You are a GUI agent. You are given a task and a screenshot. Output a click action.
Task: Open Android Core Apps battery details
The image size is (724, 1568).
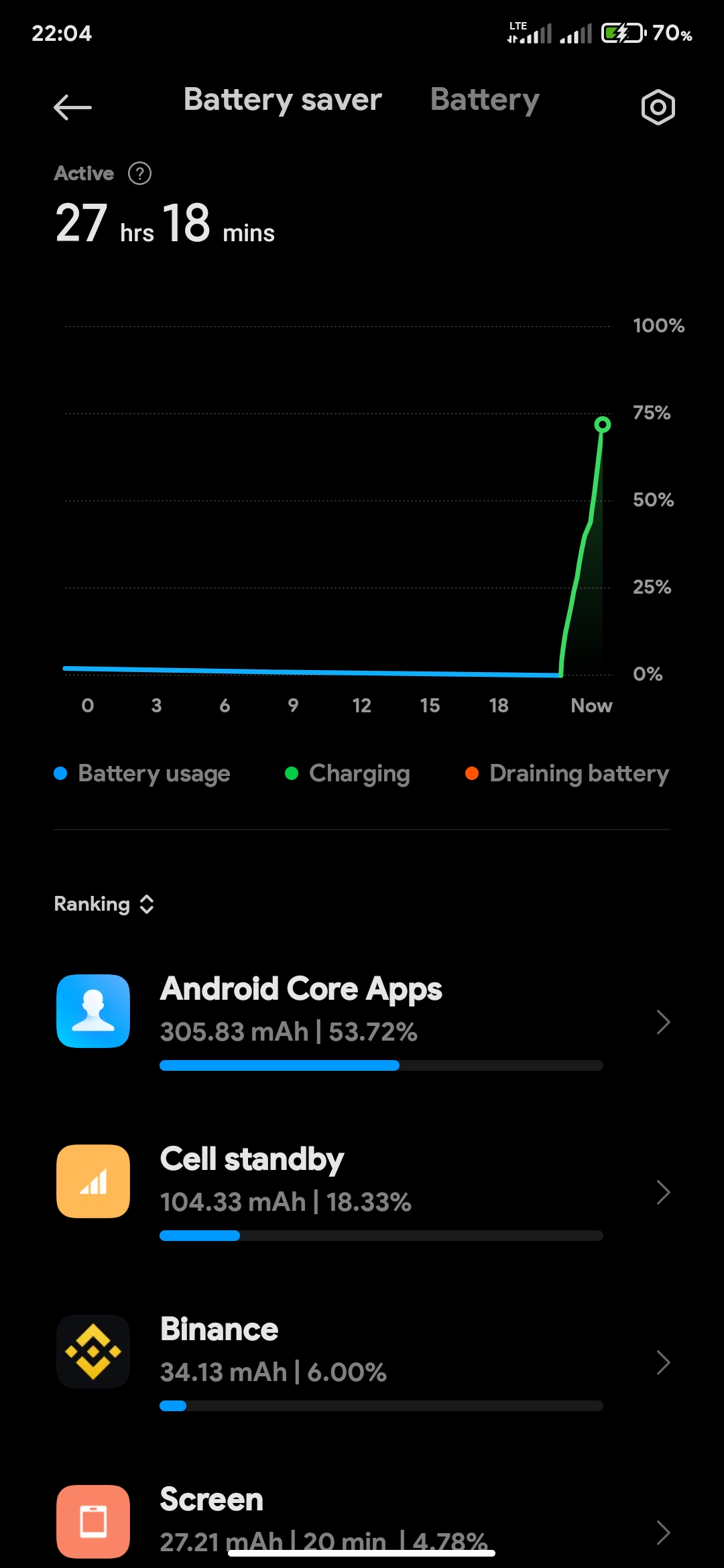pyautogui.click(x=362, y=1023)
